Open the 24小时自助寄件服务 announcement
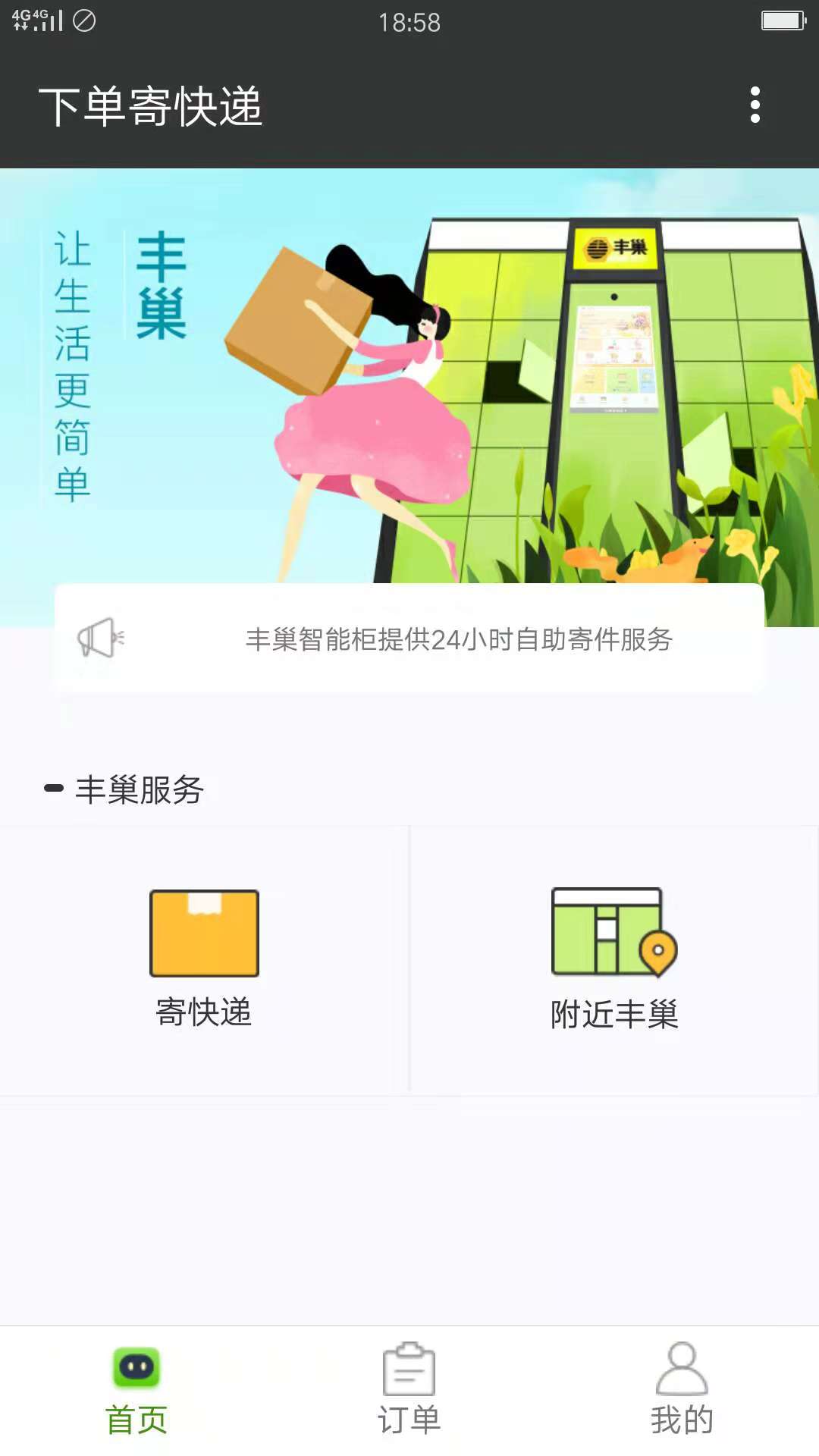This screenshot has width=819, height=1456. pyautogui.click(x=461, y=641)
